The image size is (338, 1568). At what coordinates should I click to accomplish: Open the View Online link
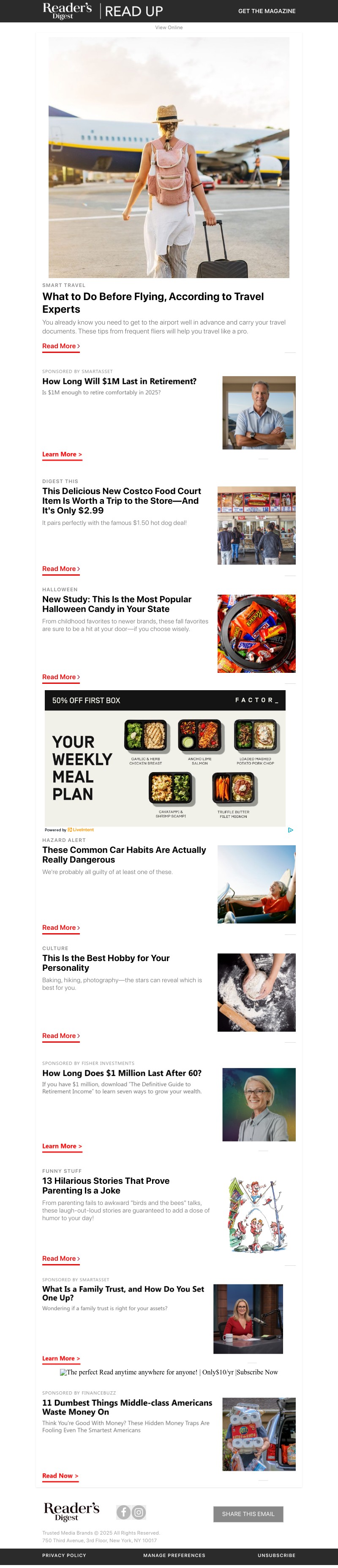click(x=169, y=27)
